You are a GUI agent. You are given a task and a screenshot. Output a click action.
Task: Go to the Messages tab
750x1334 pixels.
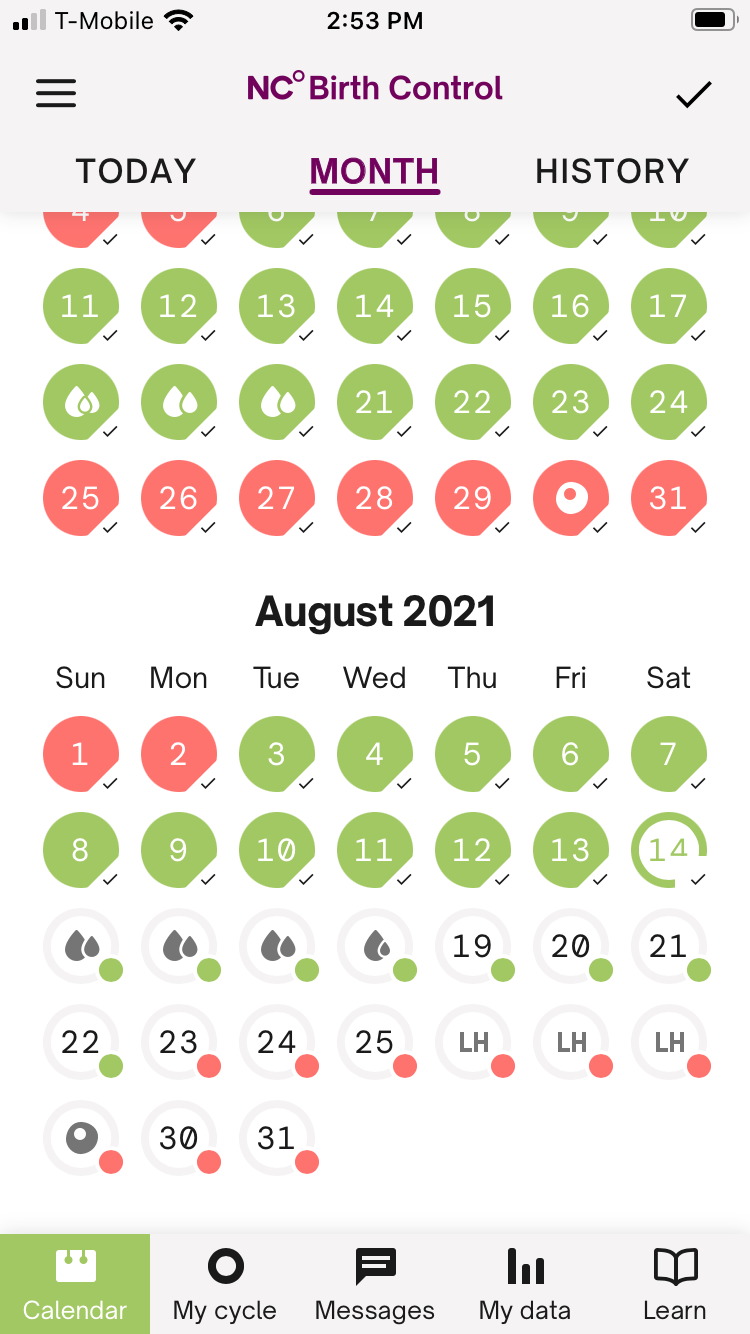pyautogui.click(x=375, y=1284)
